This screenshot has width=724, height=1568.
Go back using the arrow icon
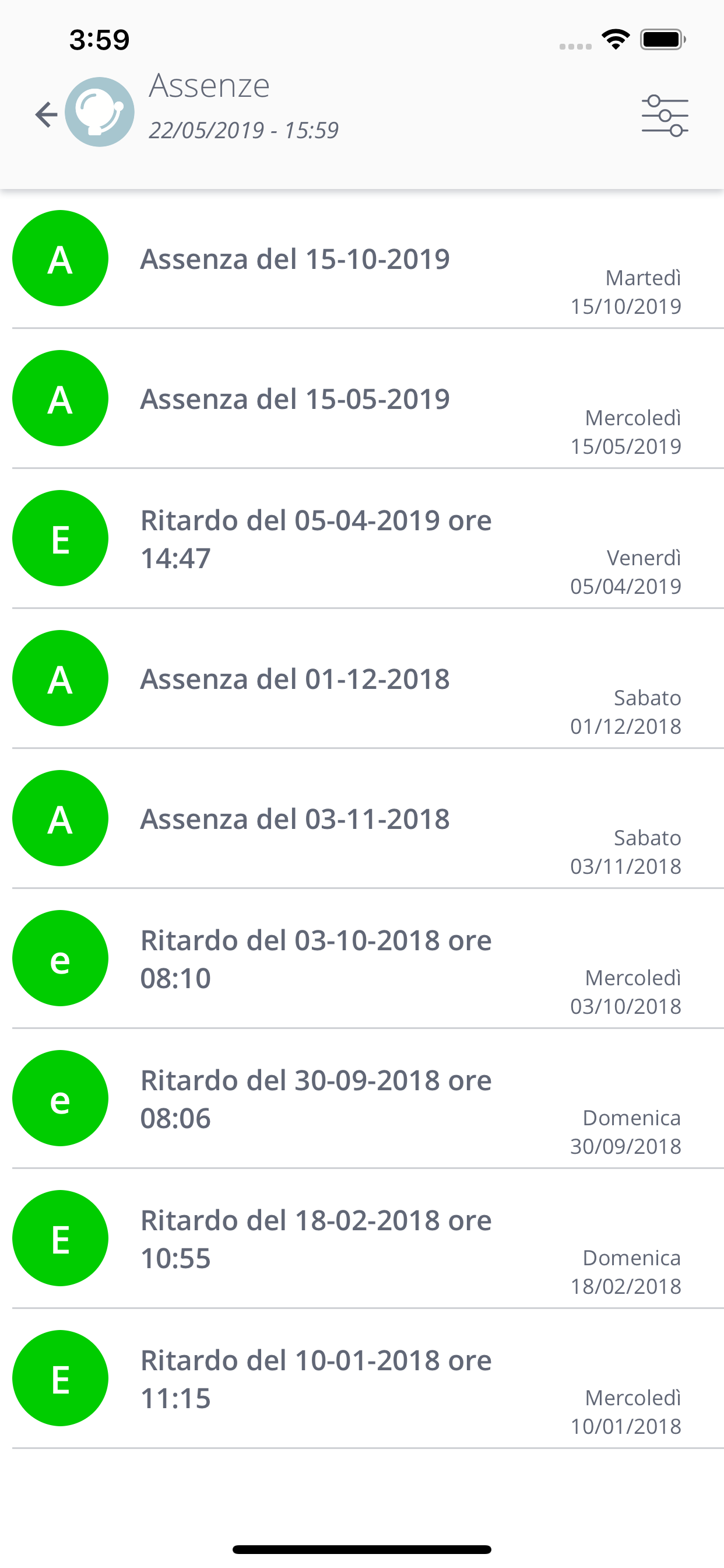point(46,114)
